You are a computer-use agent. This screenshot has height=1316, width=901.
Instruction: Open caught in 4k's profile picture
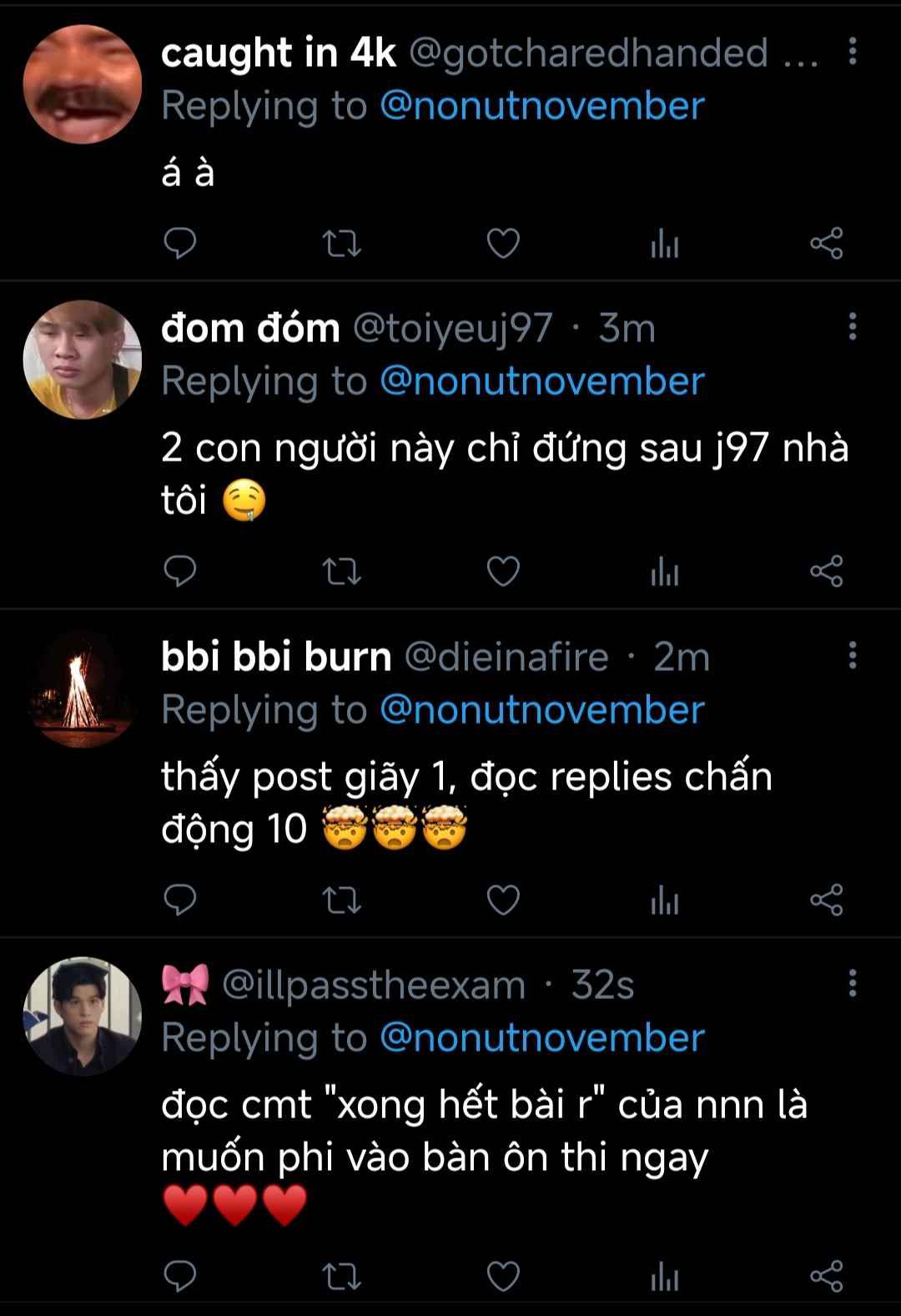(82, 84)
